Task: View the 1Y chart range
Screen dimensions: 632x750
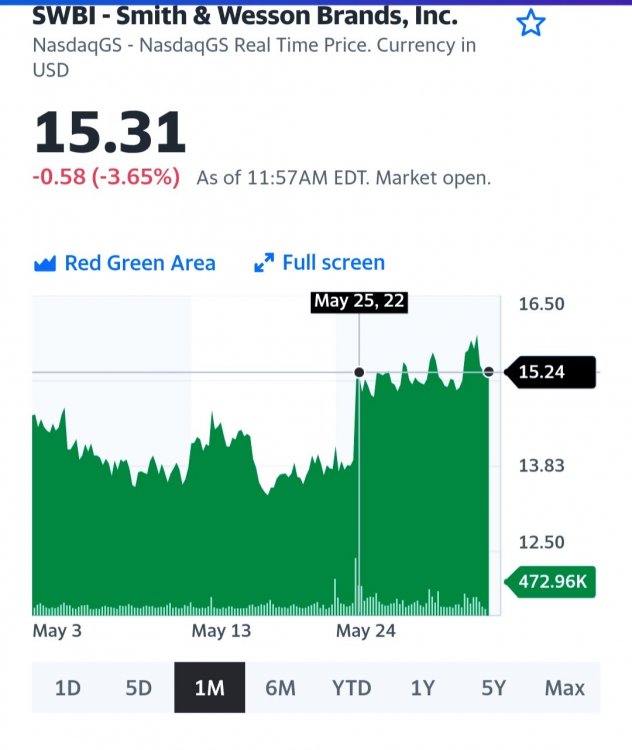Action: 423,688
